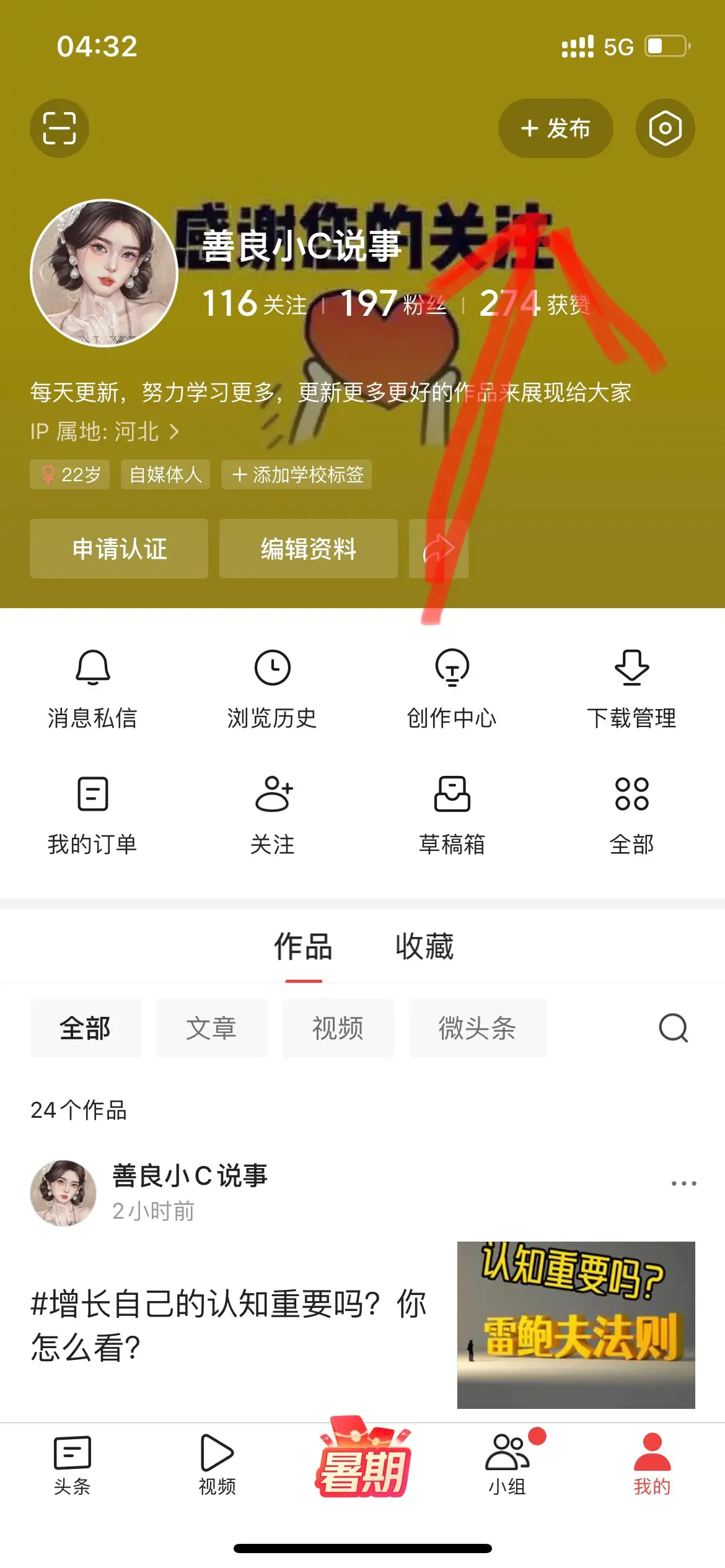Switch to 小组 bottom tab
Viewport: 725px width, 1568px height.
click(507, 1463)
